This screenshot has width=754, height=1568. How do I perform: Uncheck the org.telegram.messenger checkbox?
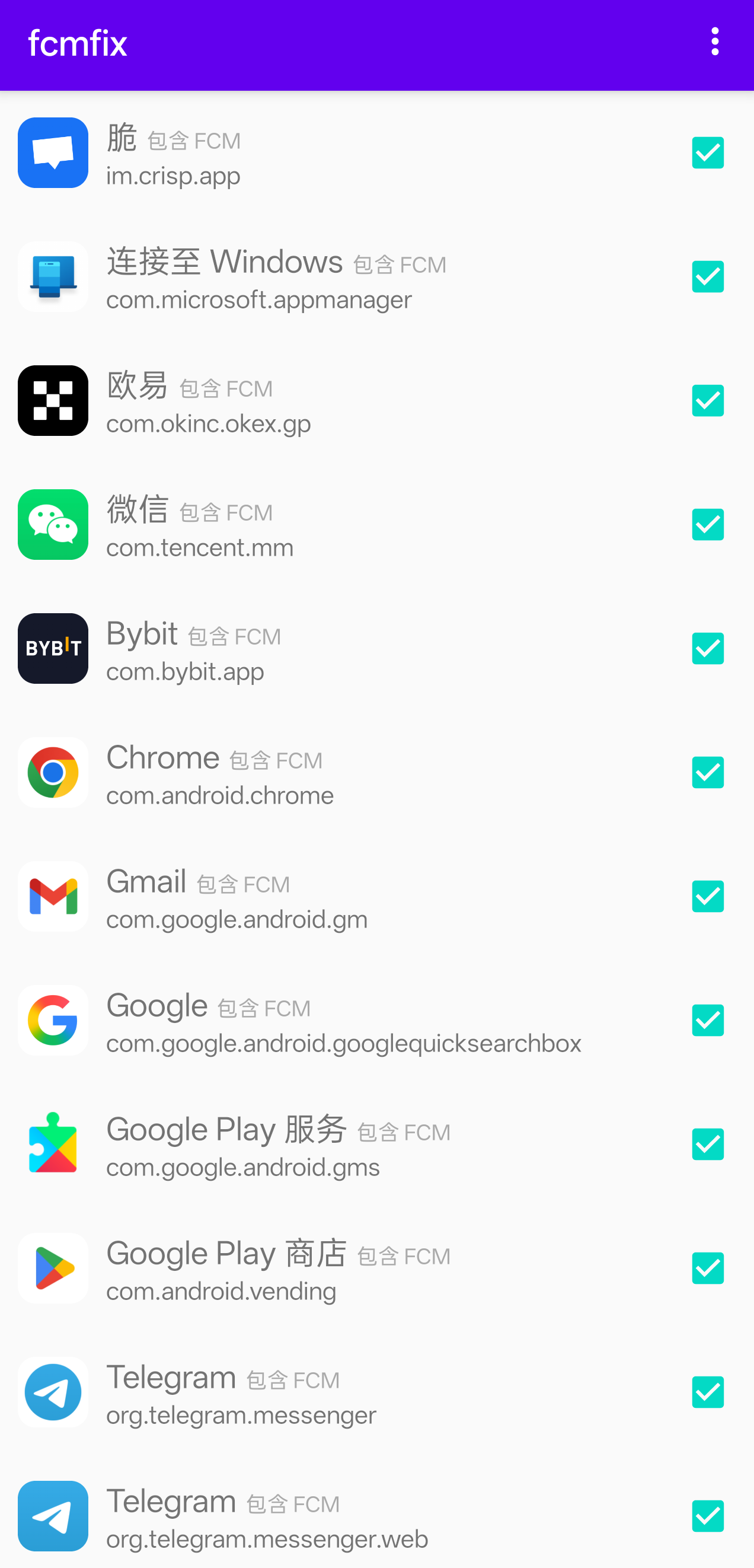(x=707, y=1392)
